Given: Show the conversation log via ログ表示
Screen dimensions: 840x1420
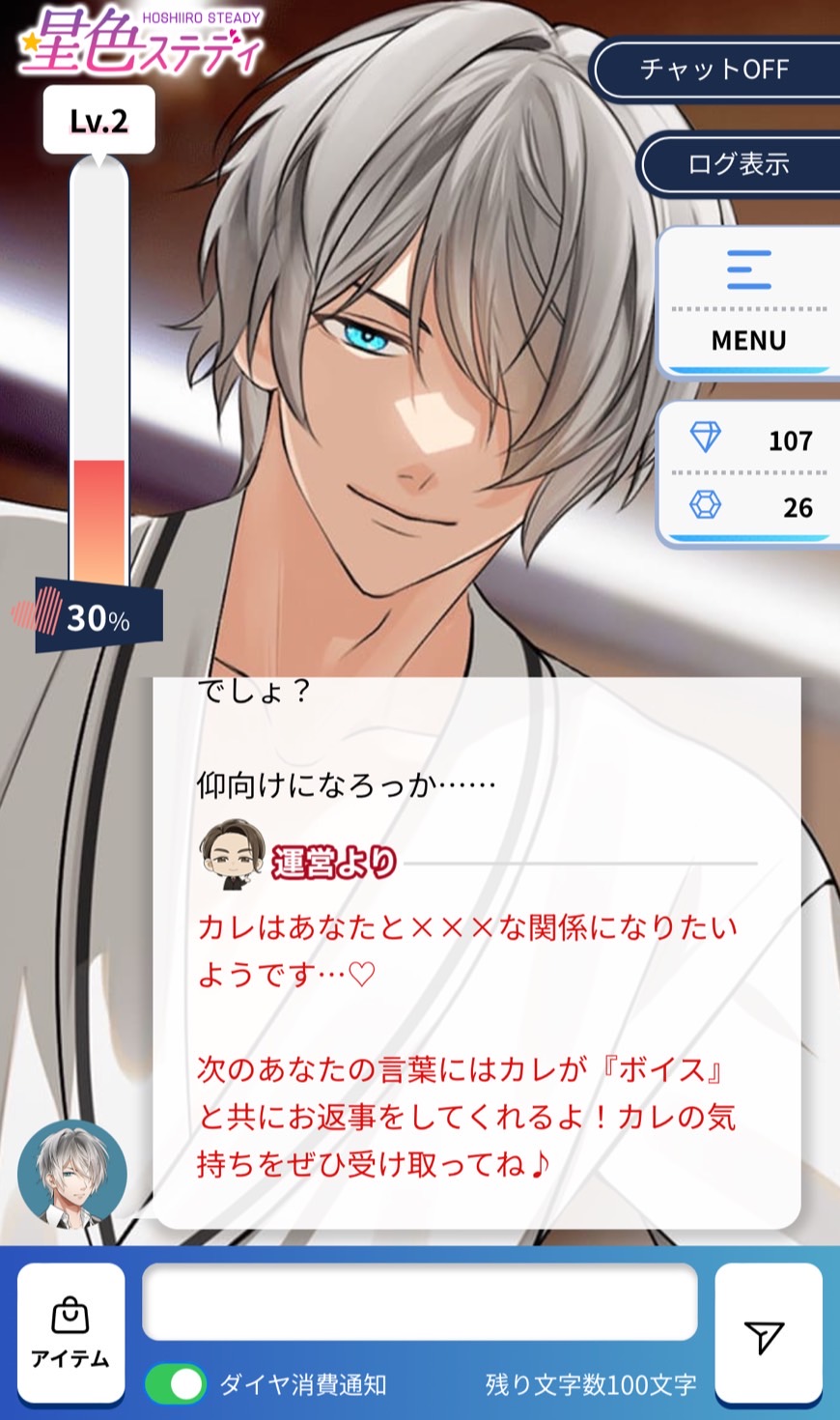Looking at the screenshot, I should tap(739, 164).
